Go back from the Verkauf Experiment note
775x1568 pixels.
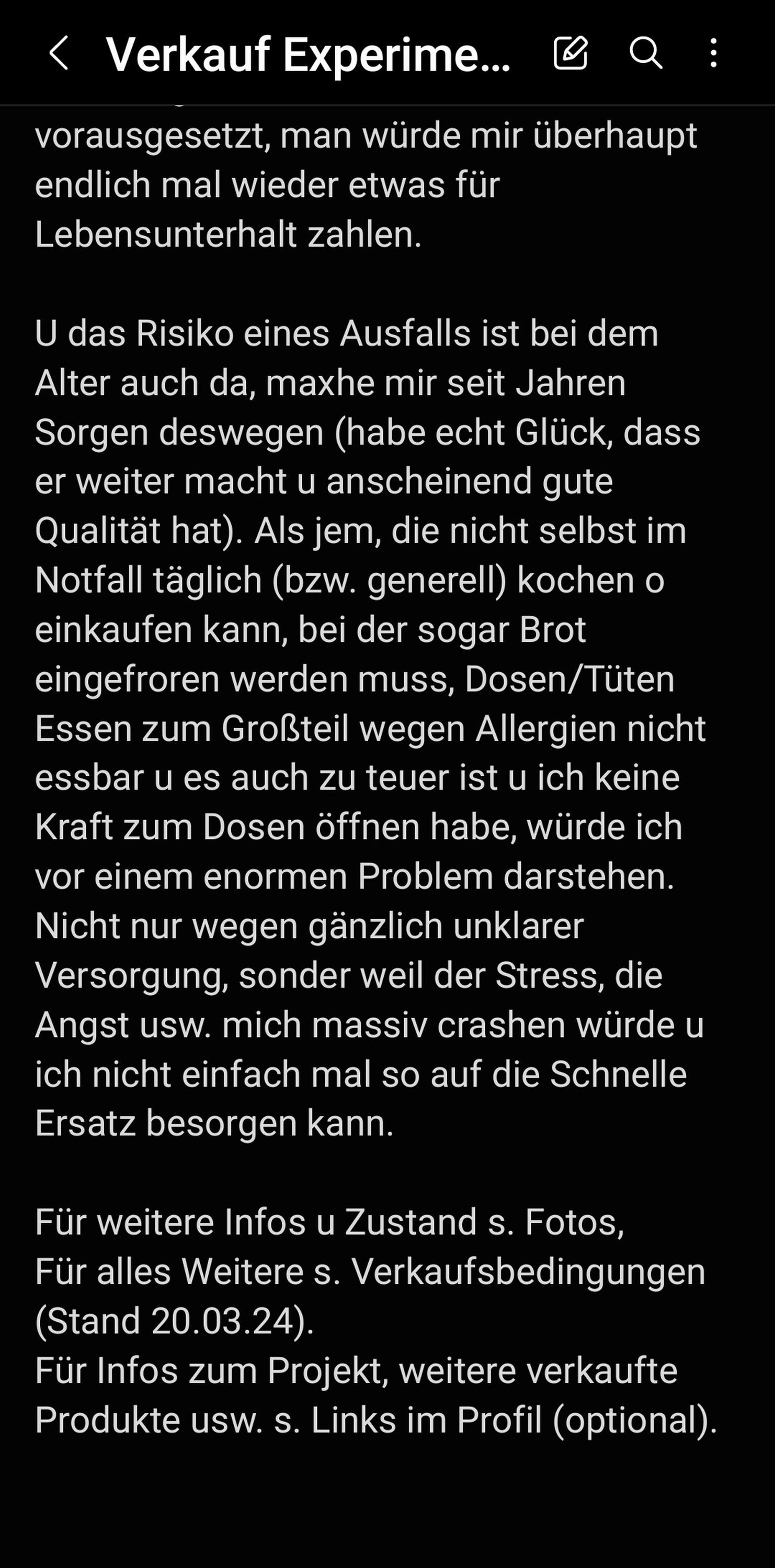pyautogui.click(x=59, y=53)
